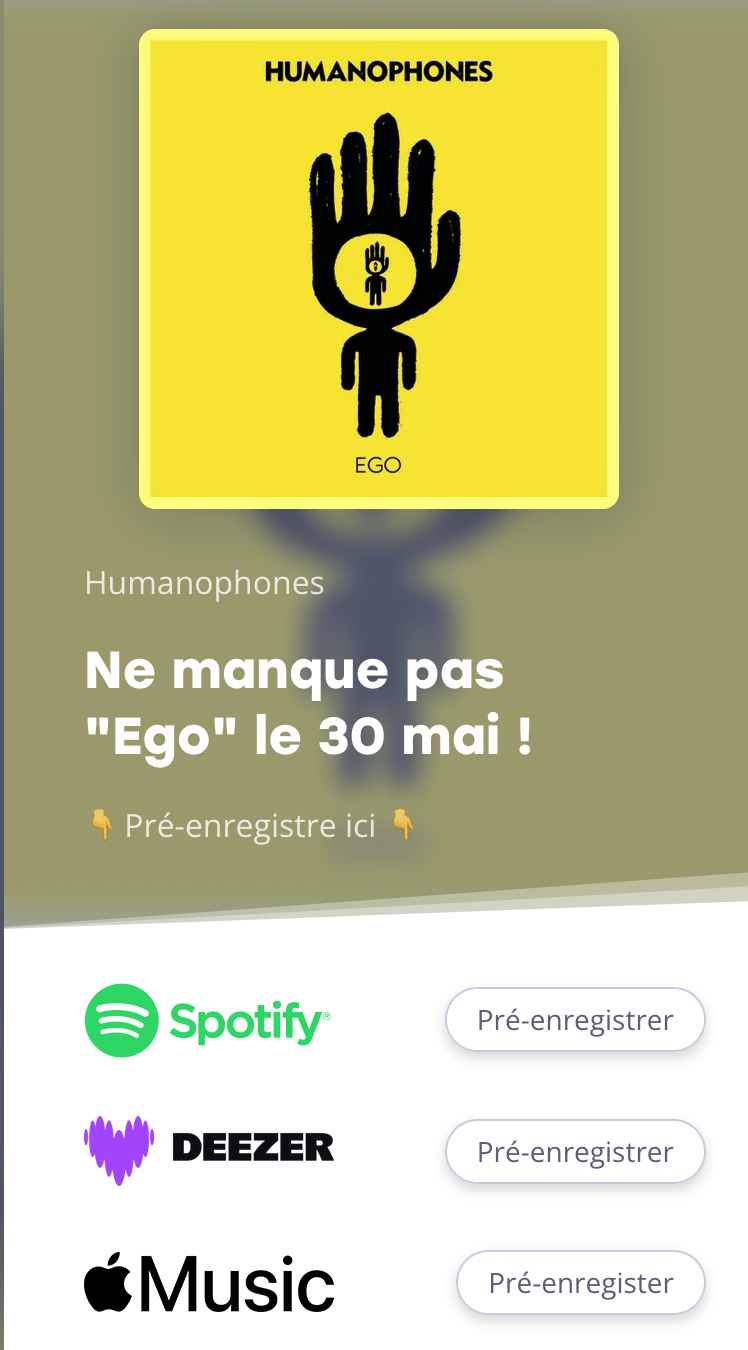Pre-save Ego on Spotify
Image resolution: width=748 pixels, height=1350 pixels.
coord(575,1020)
